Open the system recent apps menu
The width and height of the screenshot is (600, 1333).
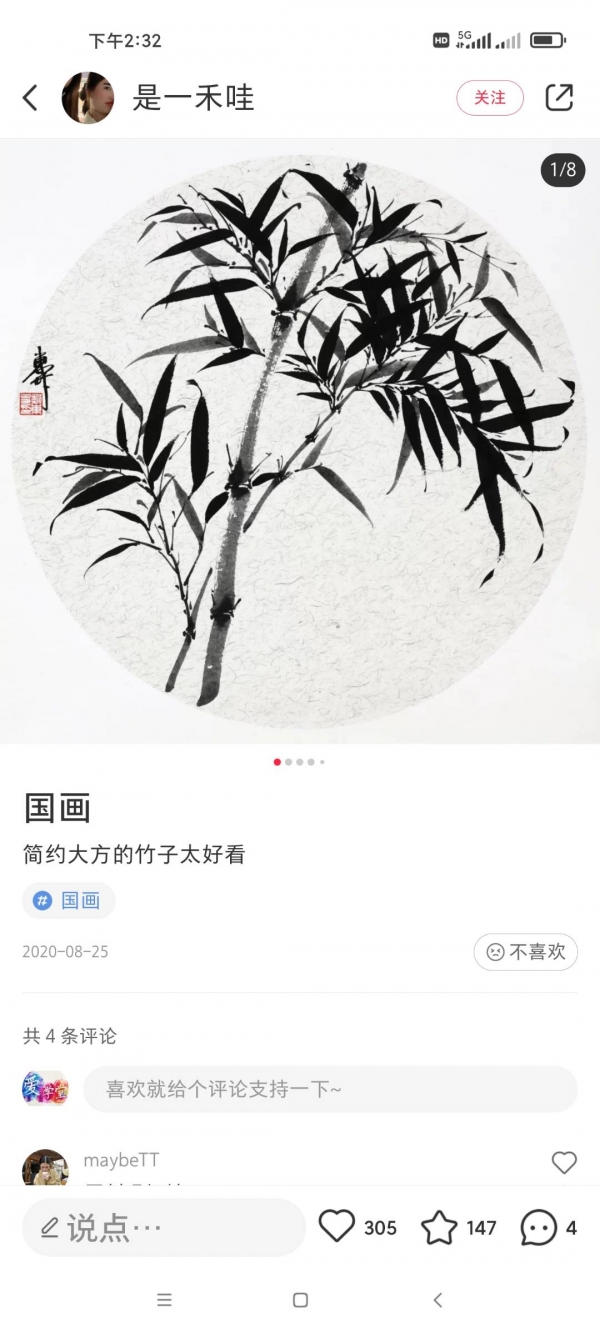[165, 1300]
